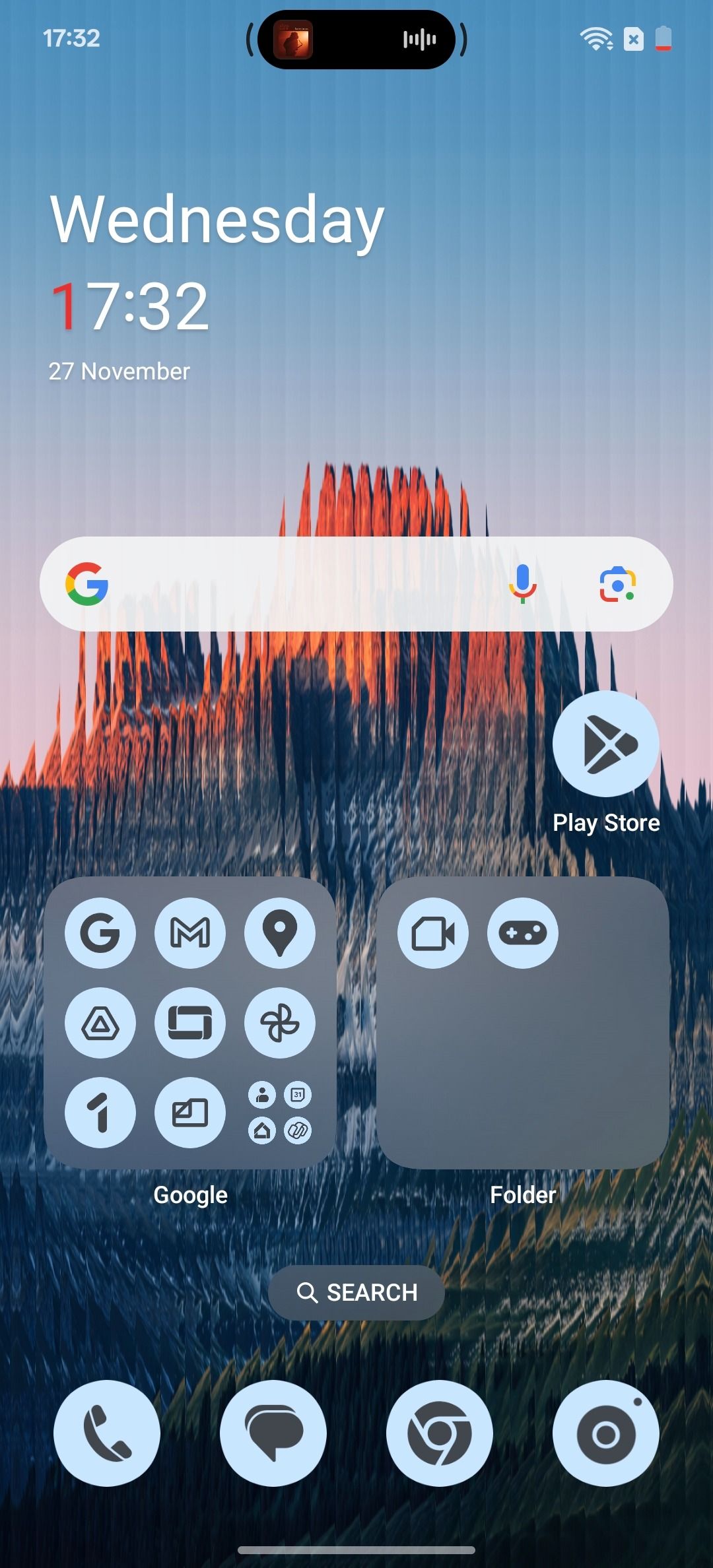Open Google One in the folder
713x1568 pixels.
coord(100,1113)
